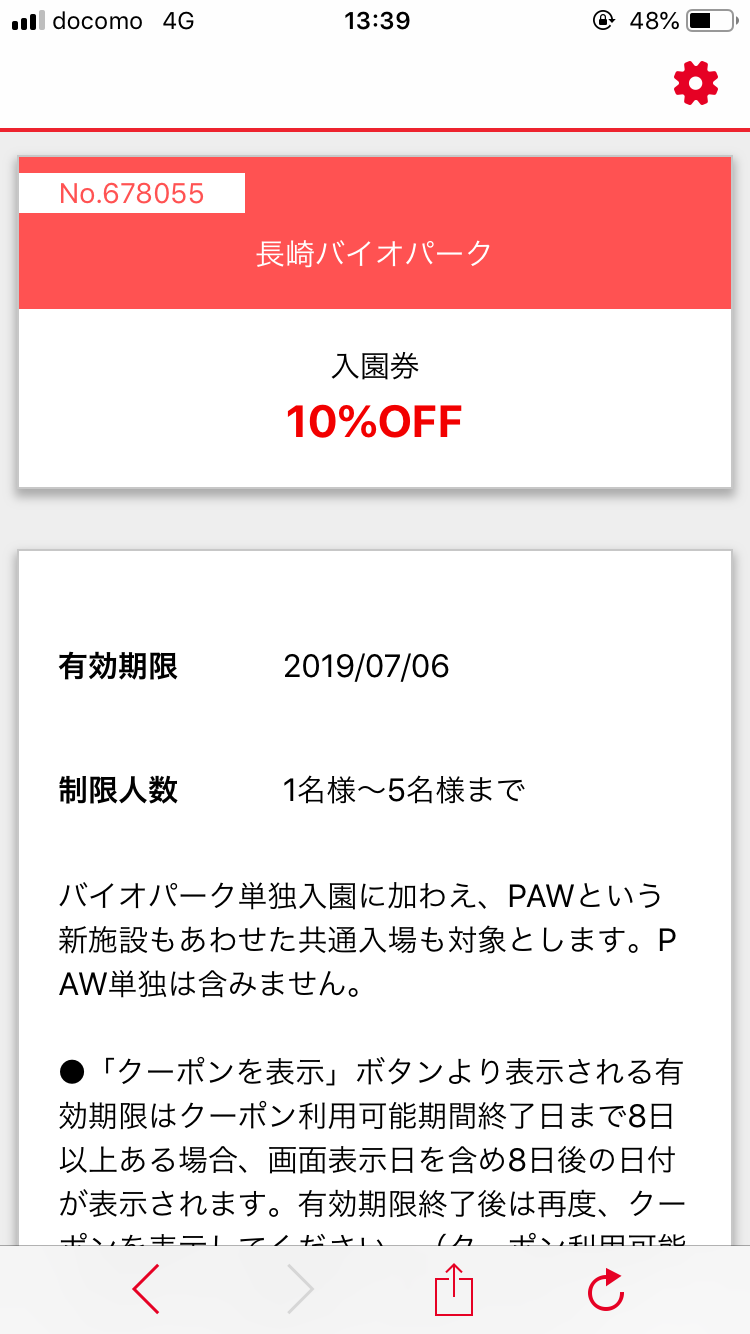750x1334 pixels.
Task: Open the settings gear icon
Action: click(696, 83)
